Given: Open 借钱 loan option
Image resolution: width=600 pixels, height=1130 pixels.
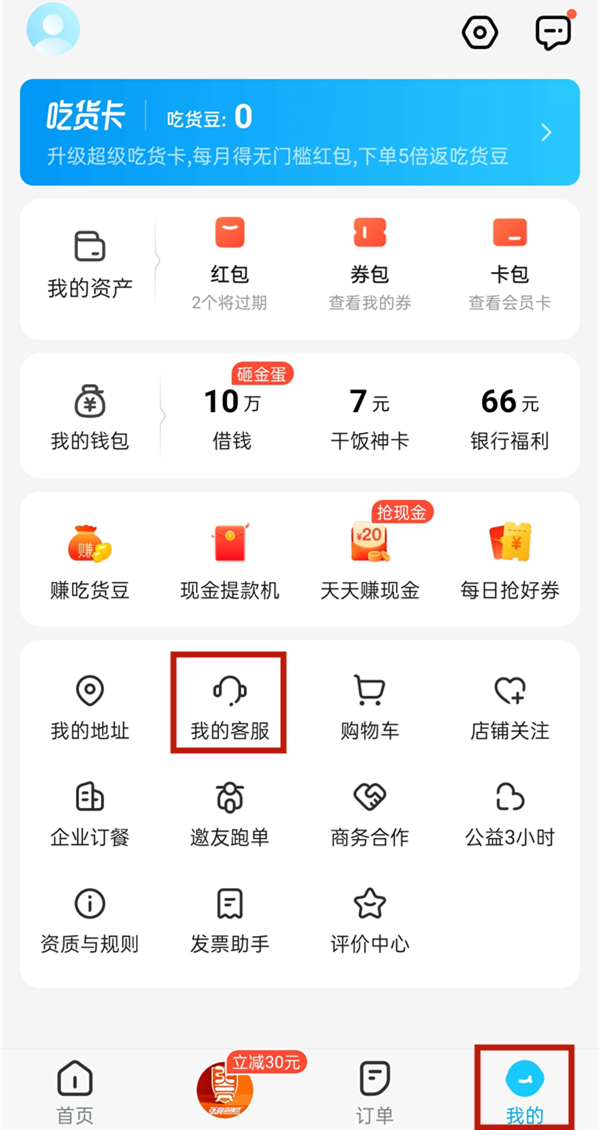Looking at the screenshot, I should (x=229, y=417).
